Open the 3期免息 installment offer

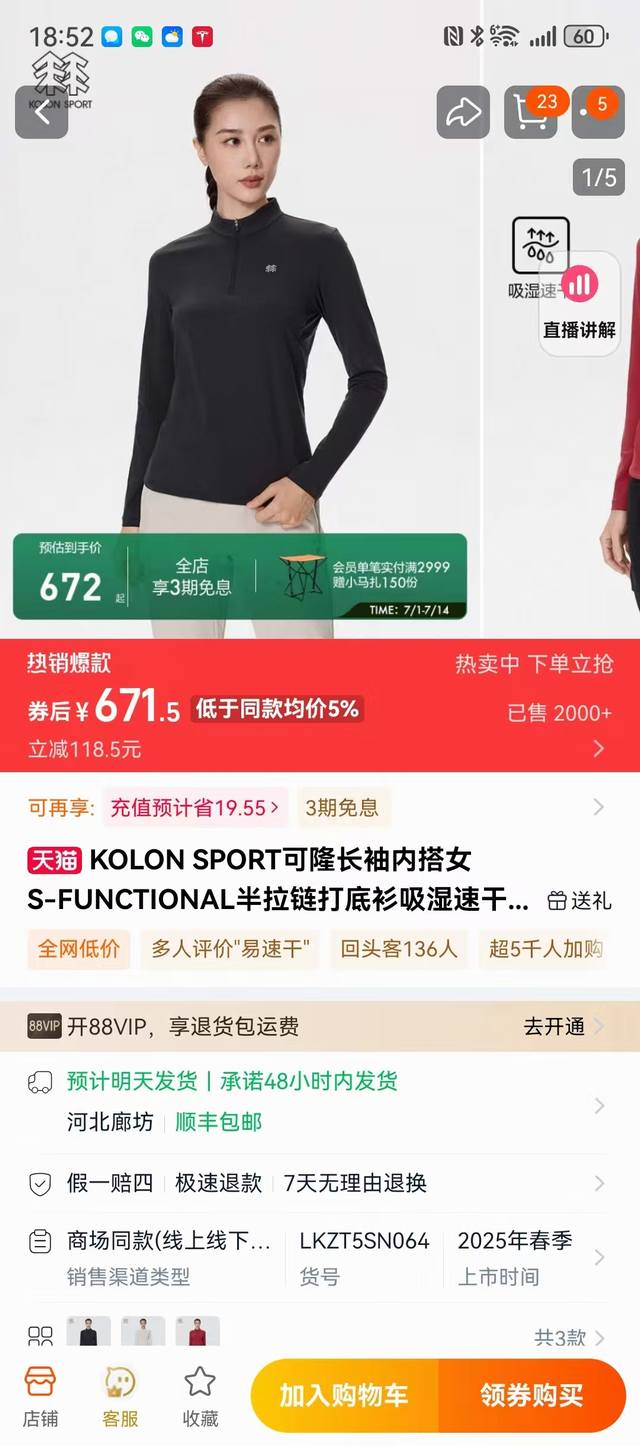point(342,808)
